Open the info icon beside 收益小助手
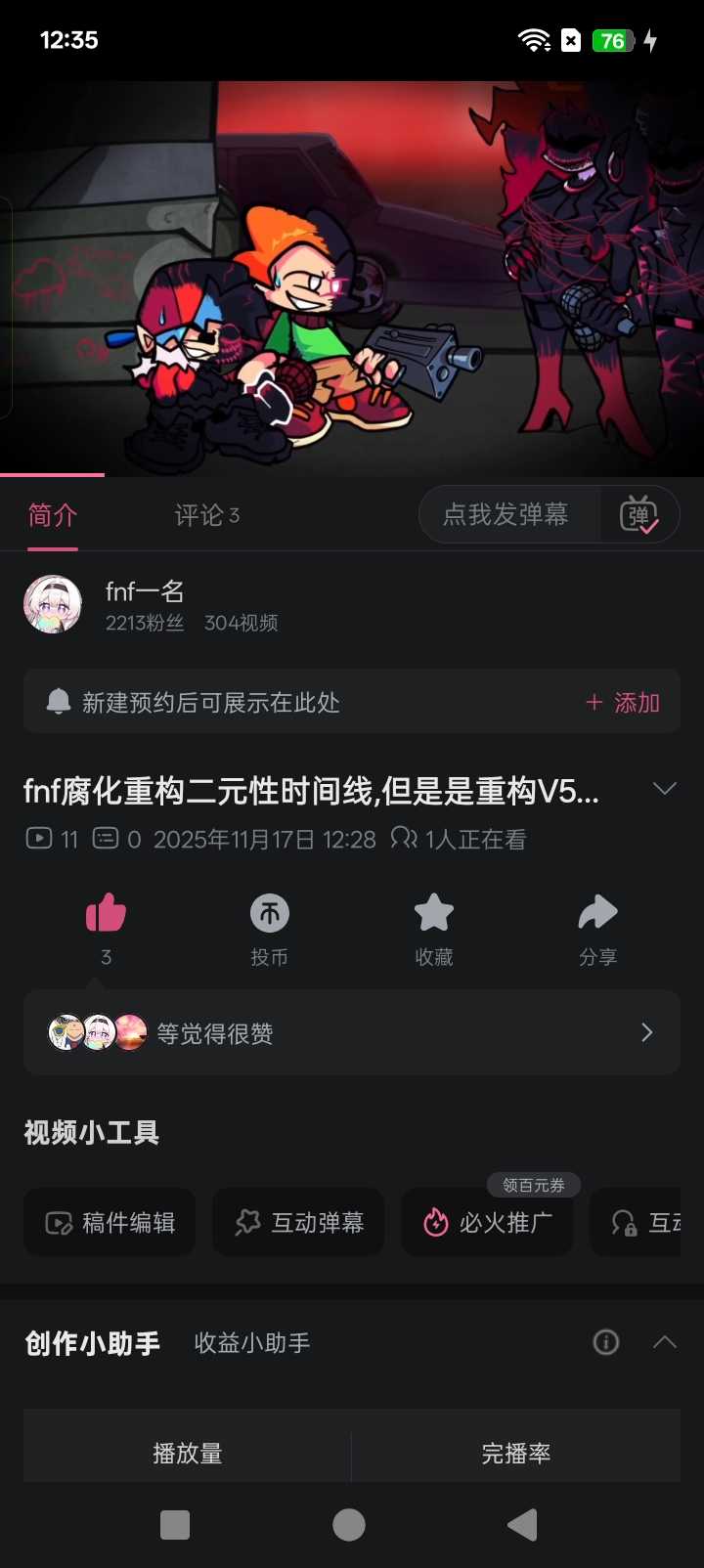The image size is (704, 1568). (x=606, y=1342)
